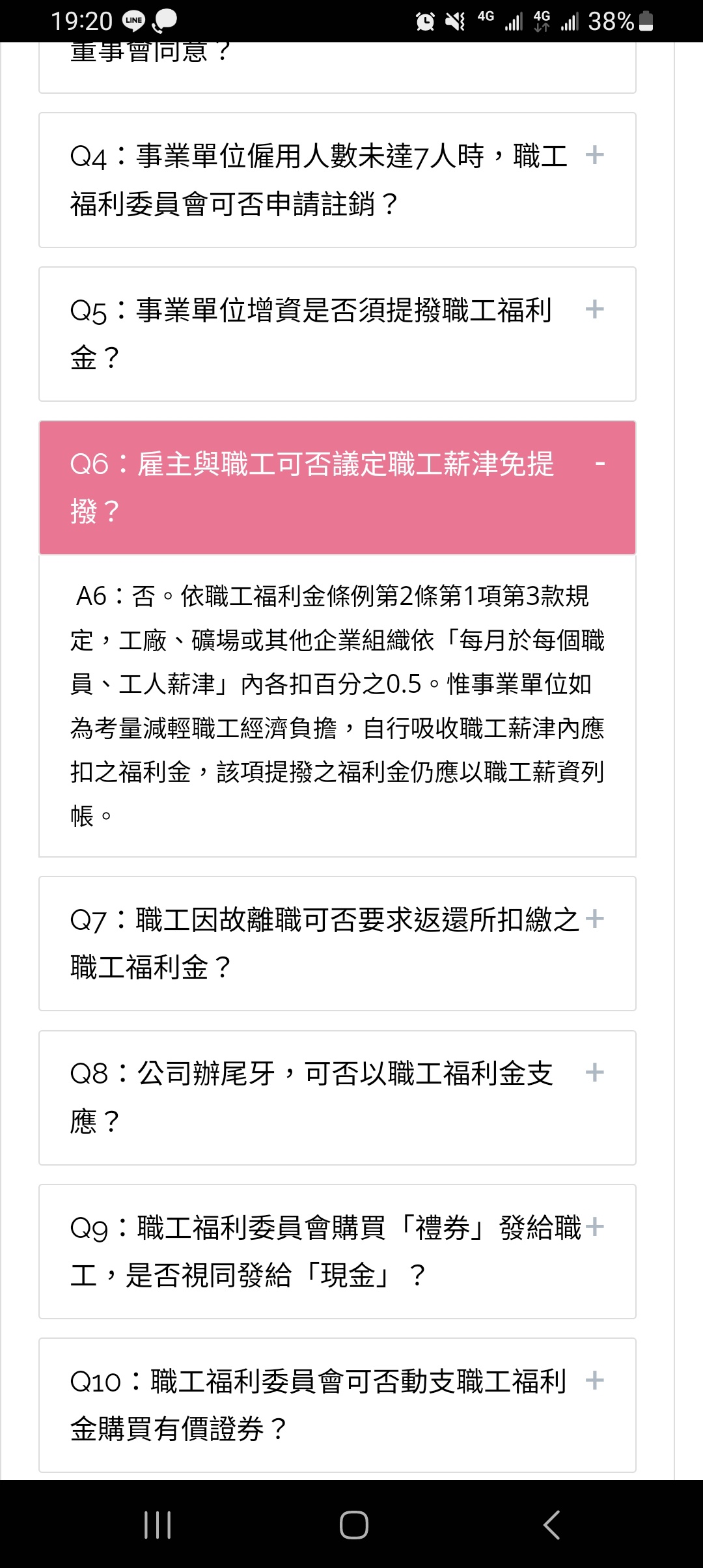Expand Q8 about 公司辦尾牙
Viewport: 703px width, 1568px height.
337,1098
